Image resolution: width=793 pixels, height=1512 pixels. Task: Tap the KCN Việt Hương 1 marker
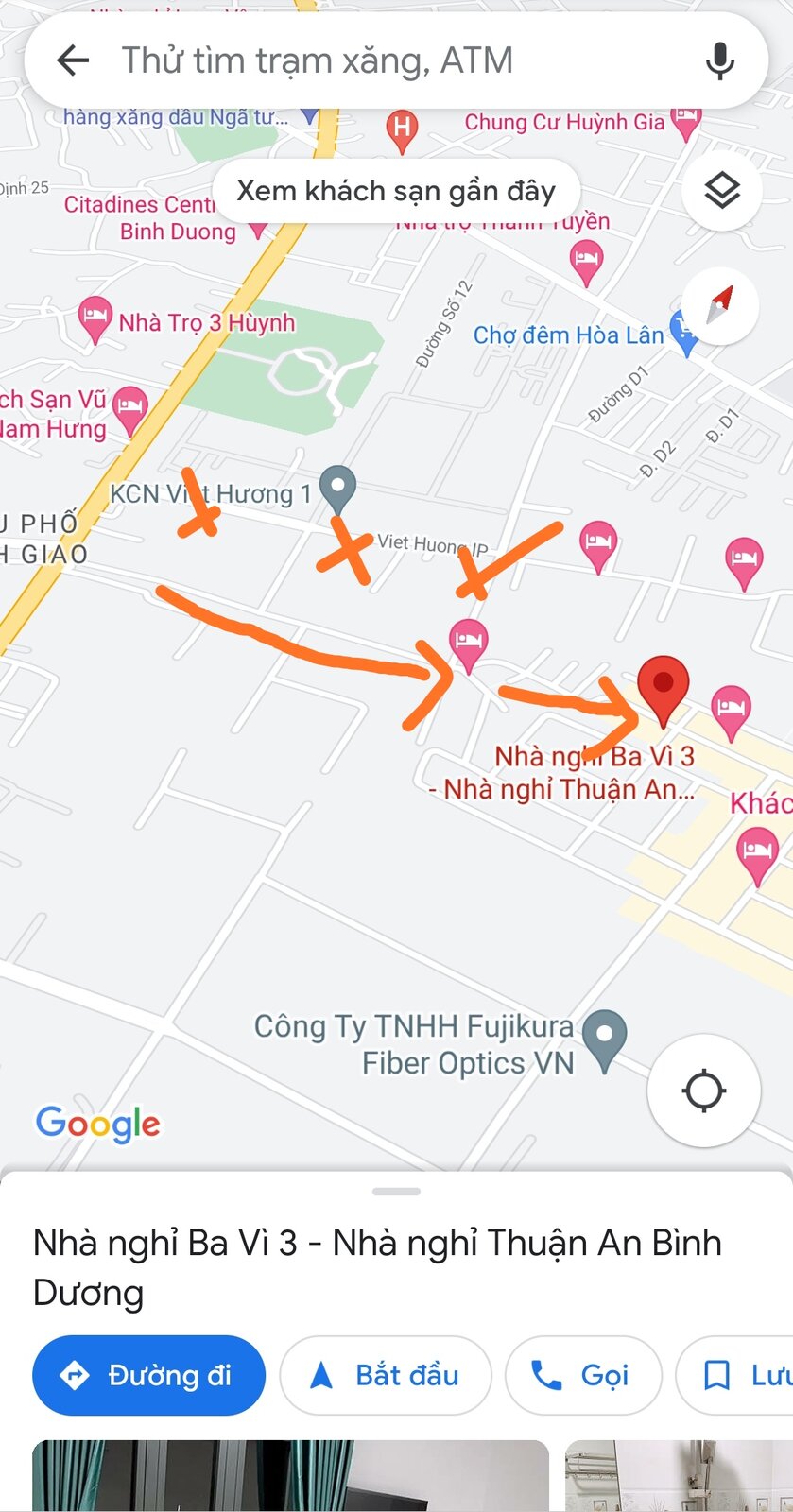coord(337,489)
